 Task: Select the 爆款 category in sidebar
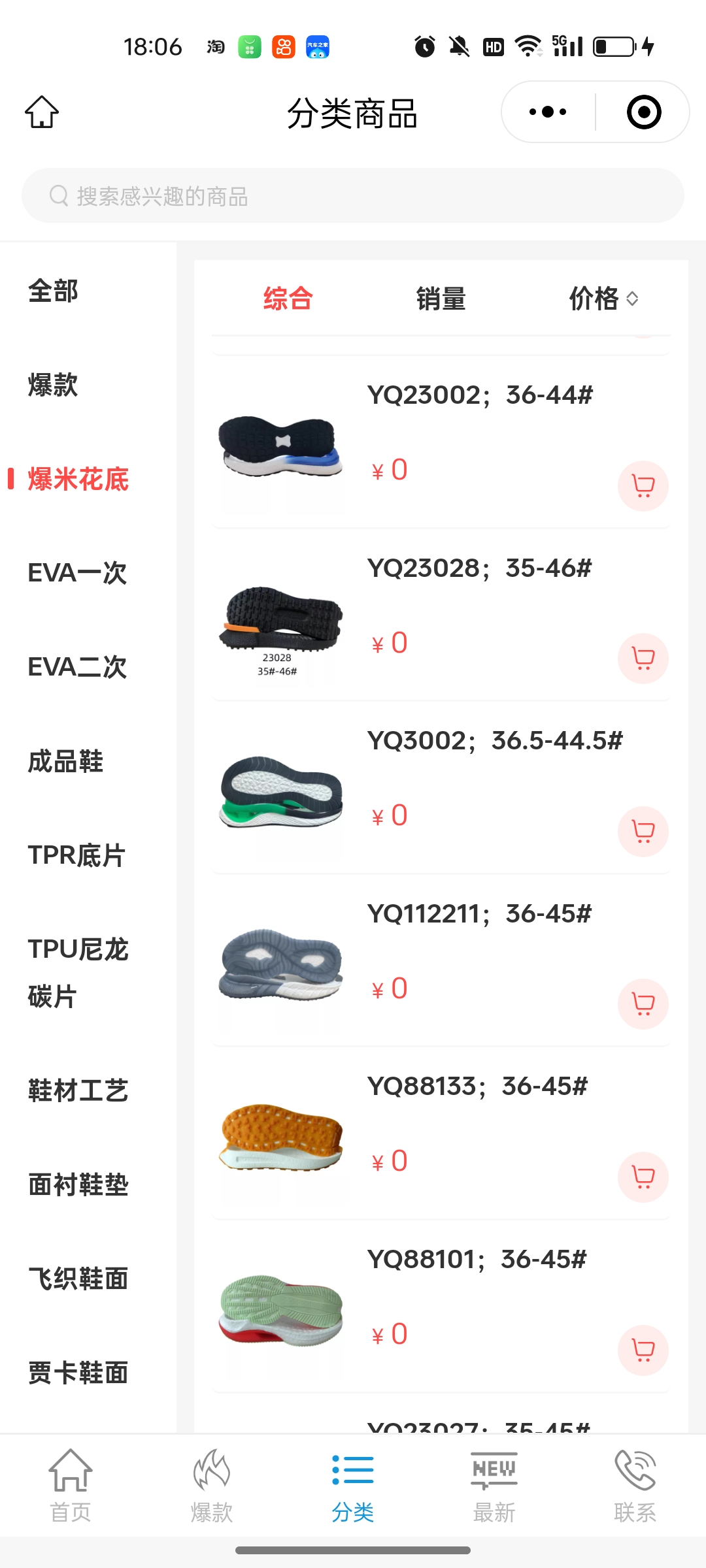coord(54,385)
